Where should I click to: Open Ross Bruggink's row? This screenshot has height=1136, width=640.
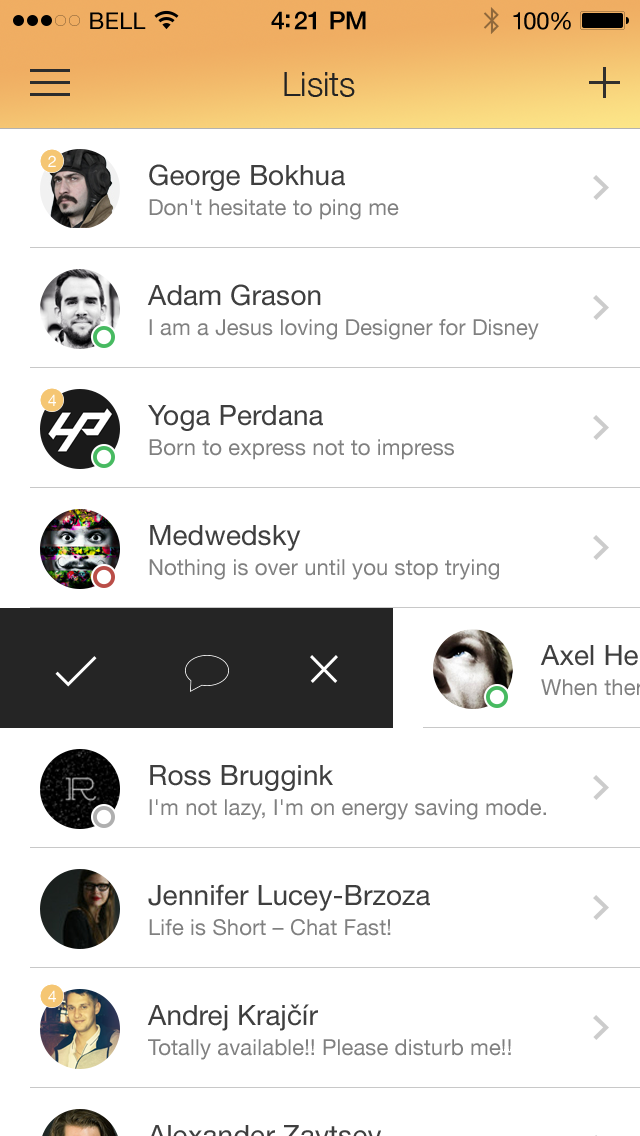[x=330, y=789]
